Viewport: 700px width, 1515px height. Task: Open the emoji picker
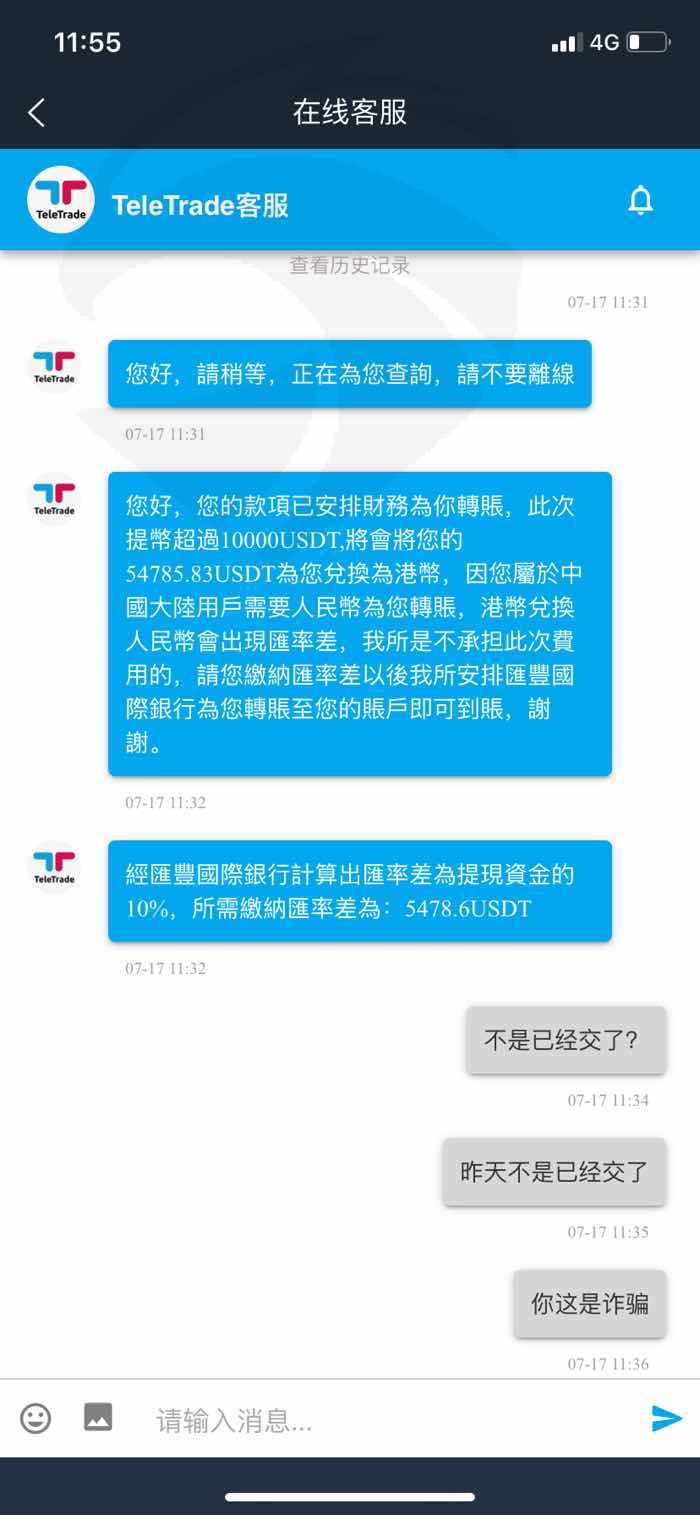(36, 1418)
